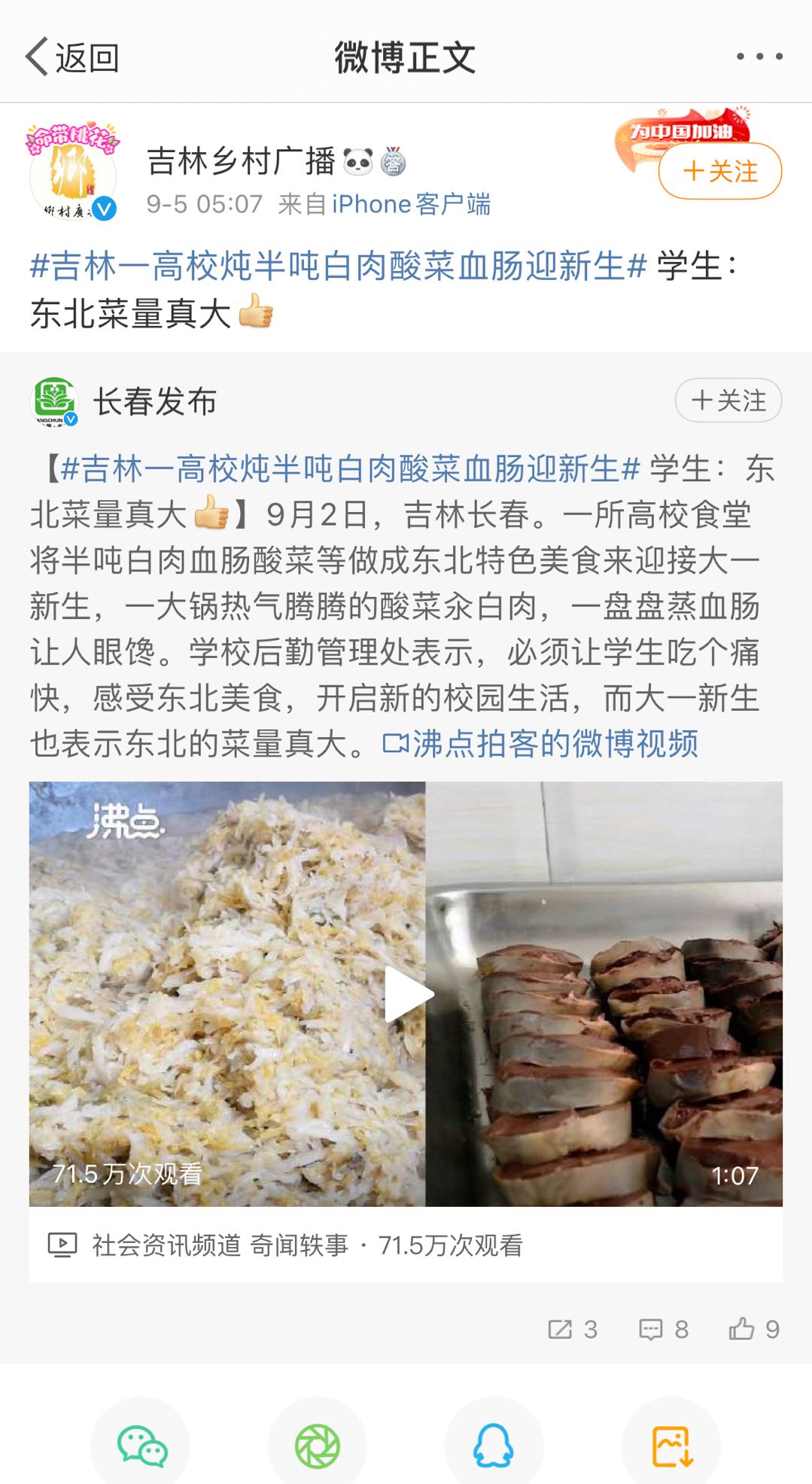This screenshot has width=812, height=1484.
Task: Open the 沸点拍客的微博视频 link
Action: tap(541, 744)
